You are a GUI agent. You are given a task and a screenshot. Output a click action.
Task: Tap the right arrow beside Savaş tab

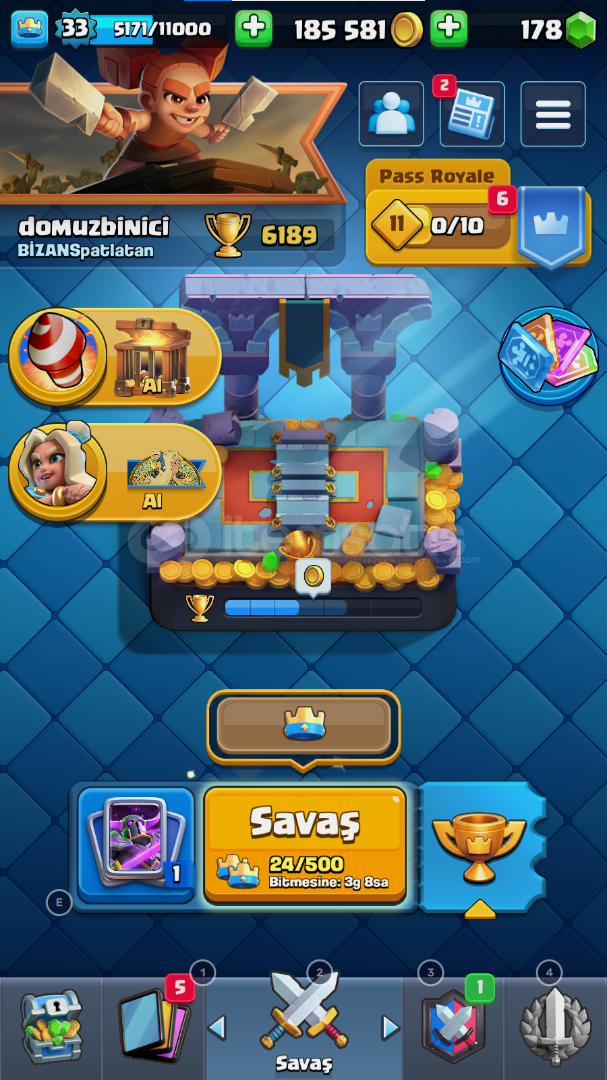pyautogui.click(x=391, y=1028)
